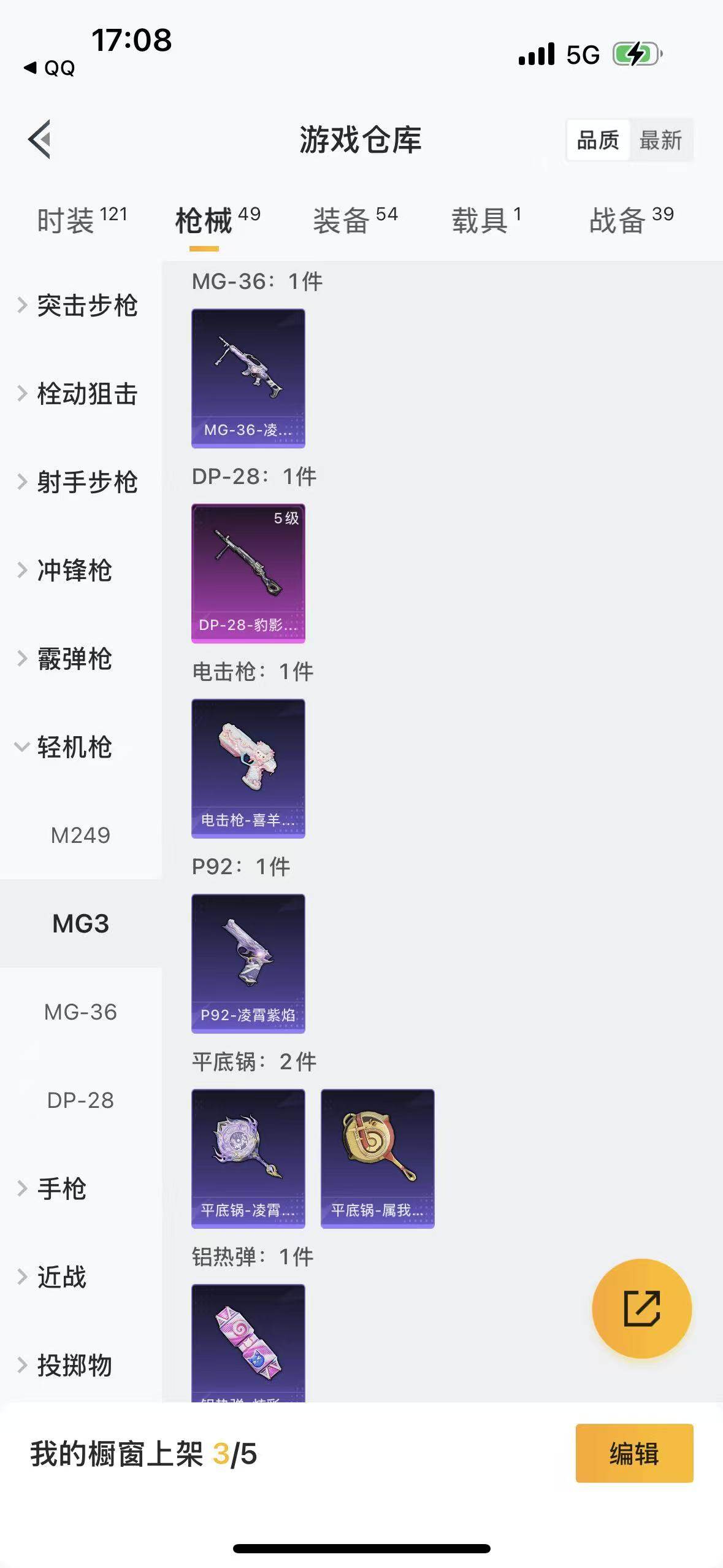Viewport: 723px width, 1568px height.
Task: Expand the 冲锋枪 category
Action: 74,571
